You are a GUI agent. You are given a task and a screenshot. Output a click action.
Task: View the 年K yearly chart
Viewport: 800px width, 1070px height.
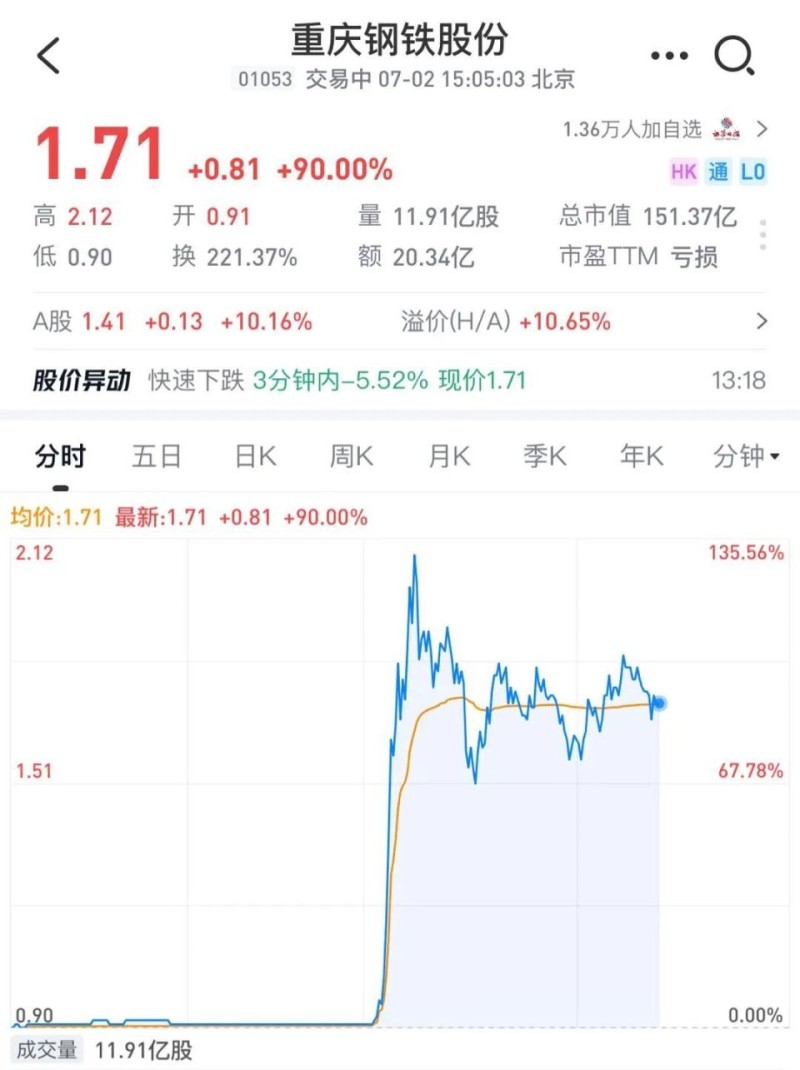point(642,457)
